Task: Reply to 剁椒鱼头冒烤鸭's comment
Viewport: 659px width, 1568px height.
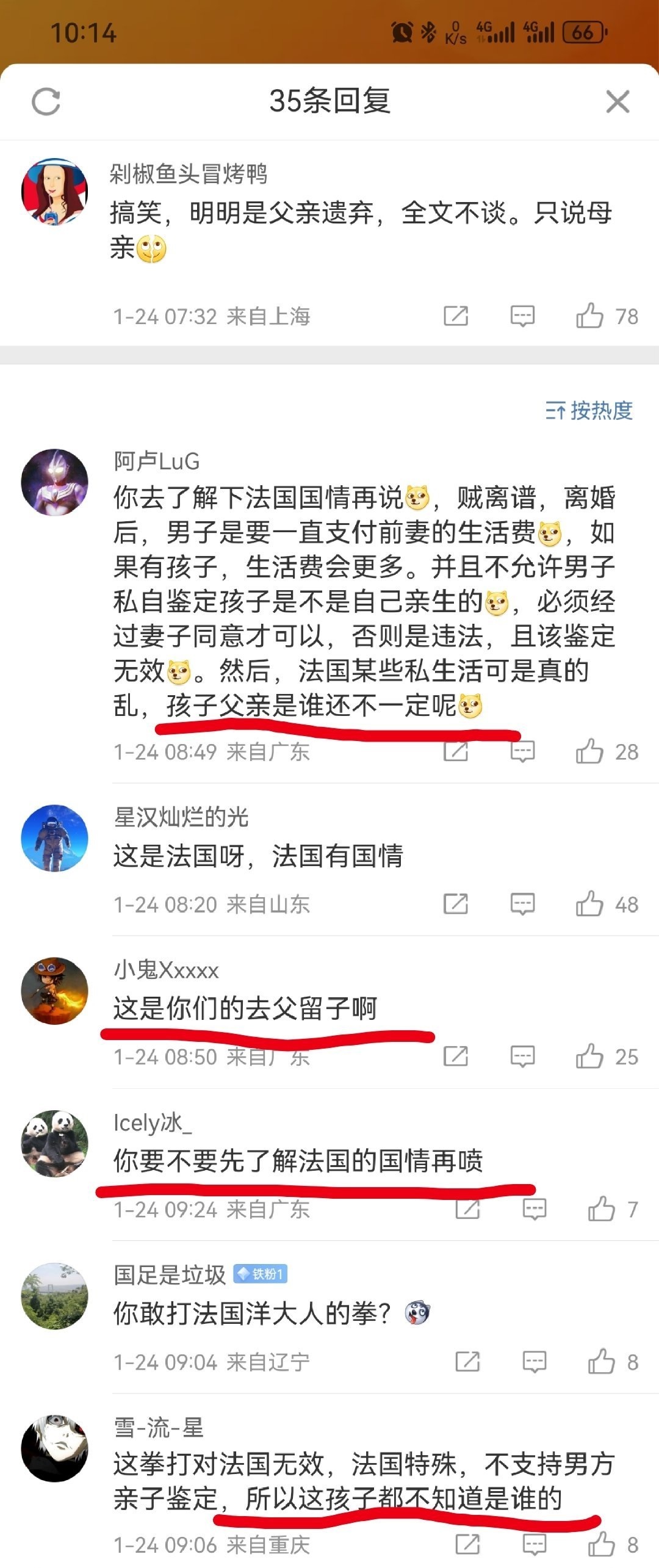Action: (x=522, y=316)
